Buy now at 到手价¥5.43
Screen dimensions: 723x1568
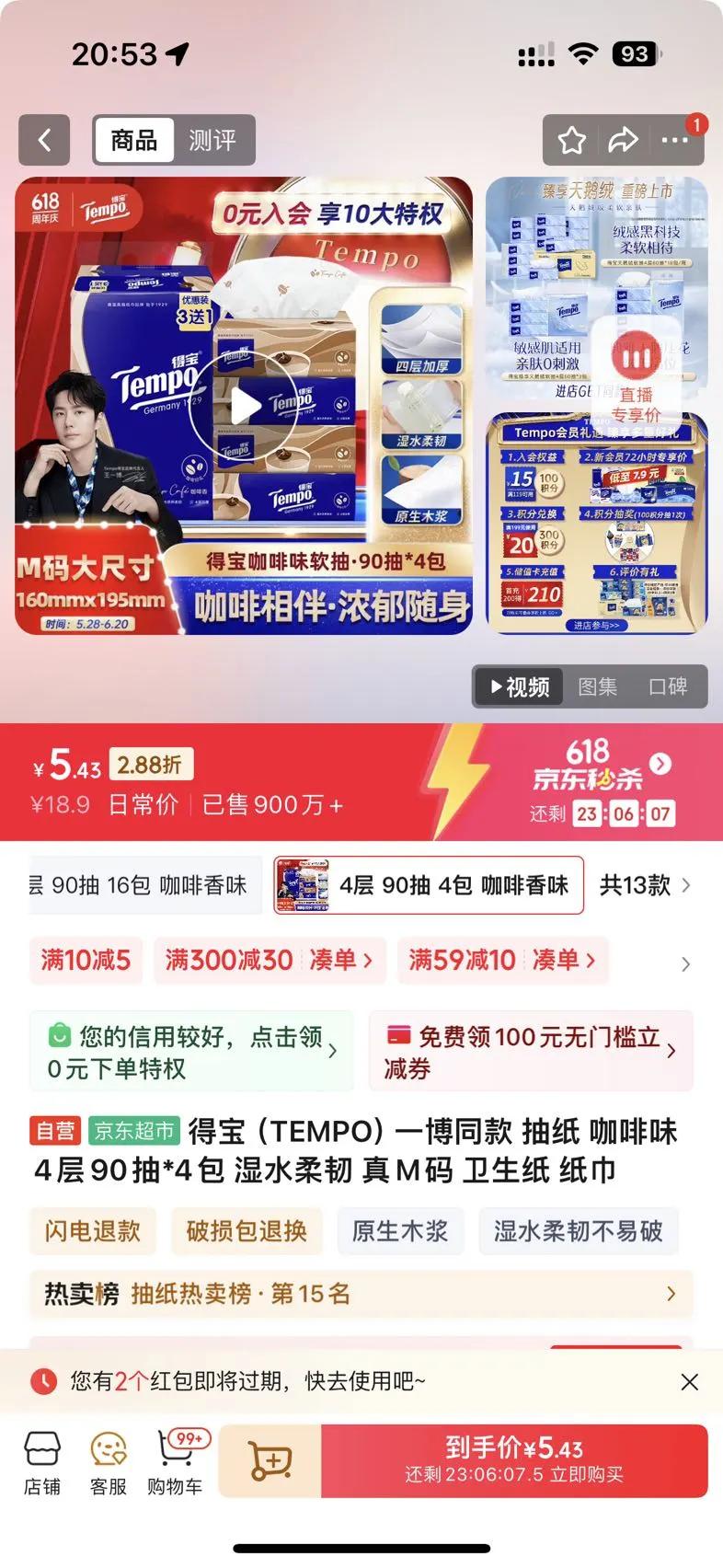pos(514,1461)
